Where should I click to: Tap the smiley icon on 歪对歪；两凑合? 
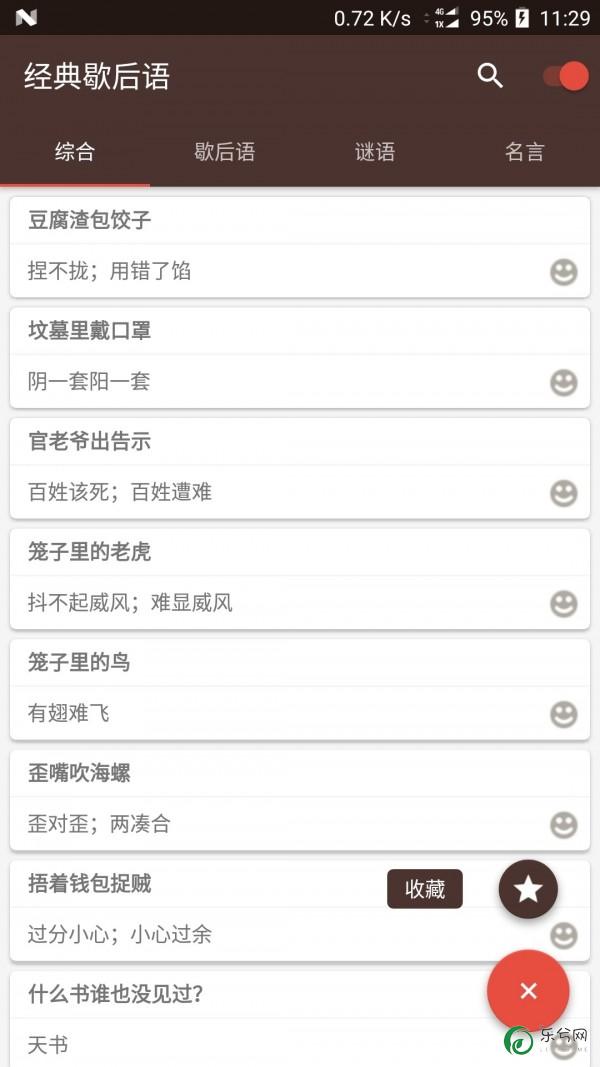[x=564, y=825]
